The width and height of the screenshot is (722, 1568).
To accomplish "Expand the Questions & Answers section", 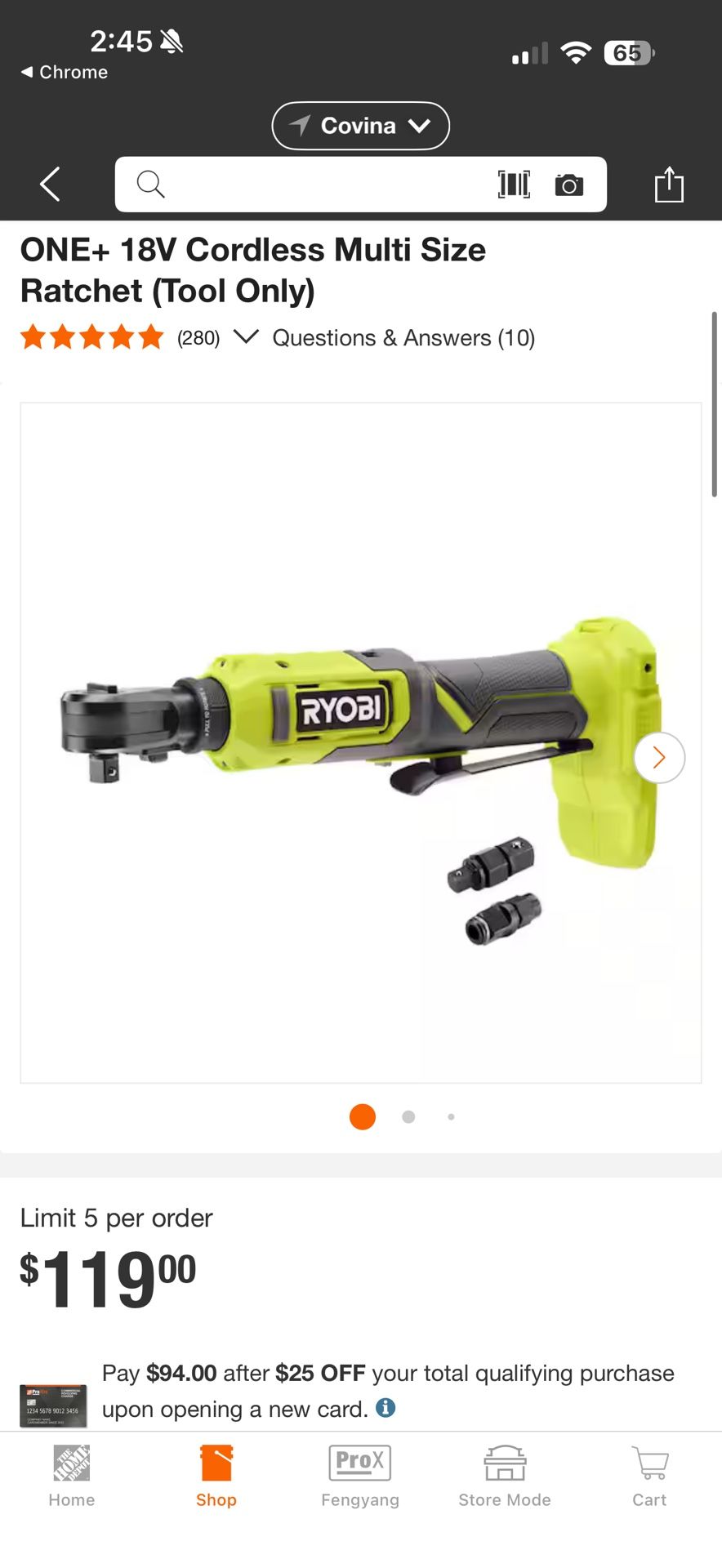I will pyautogui.click(x=403, y=337).
